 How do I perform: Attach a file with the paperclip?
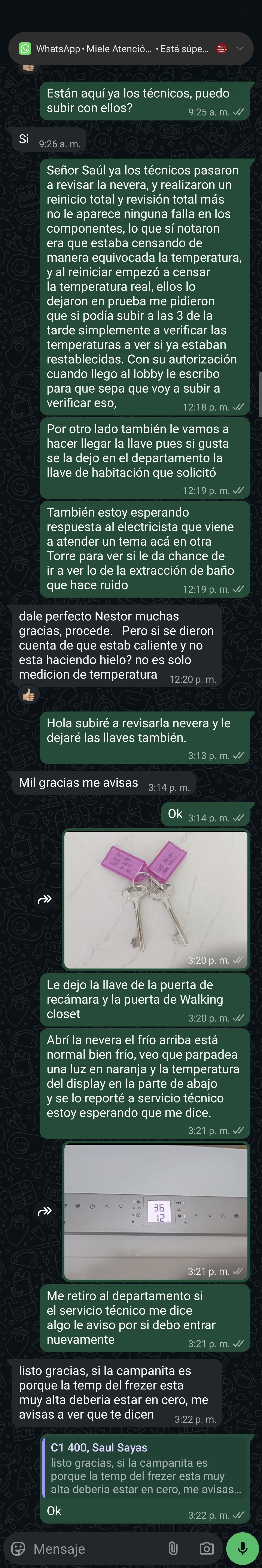tap(173, 1549)
